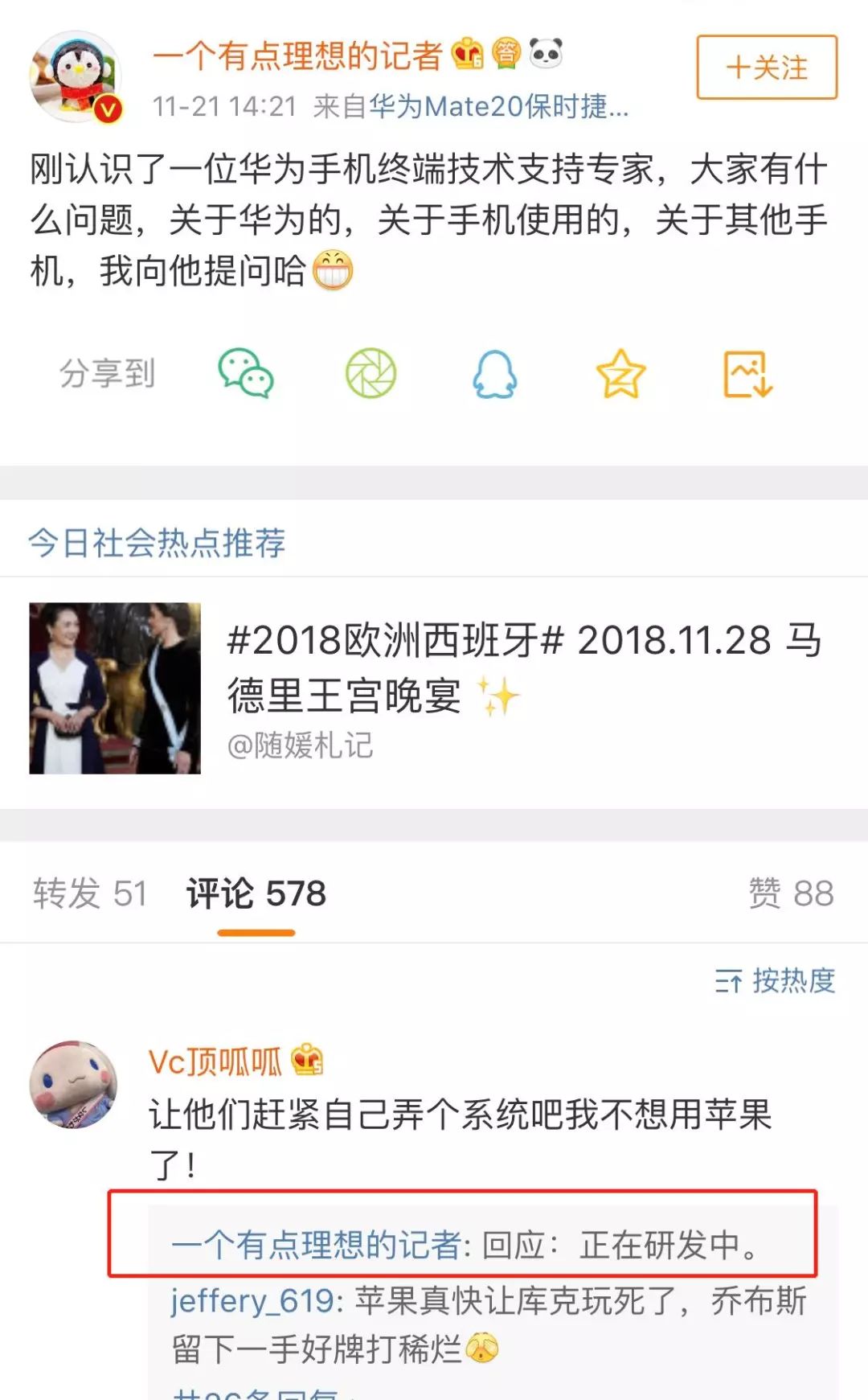Open jeffery_619's profile from reply
The width and height of the screenshot is (868, 1400).
click(252, 1300)
